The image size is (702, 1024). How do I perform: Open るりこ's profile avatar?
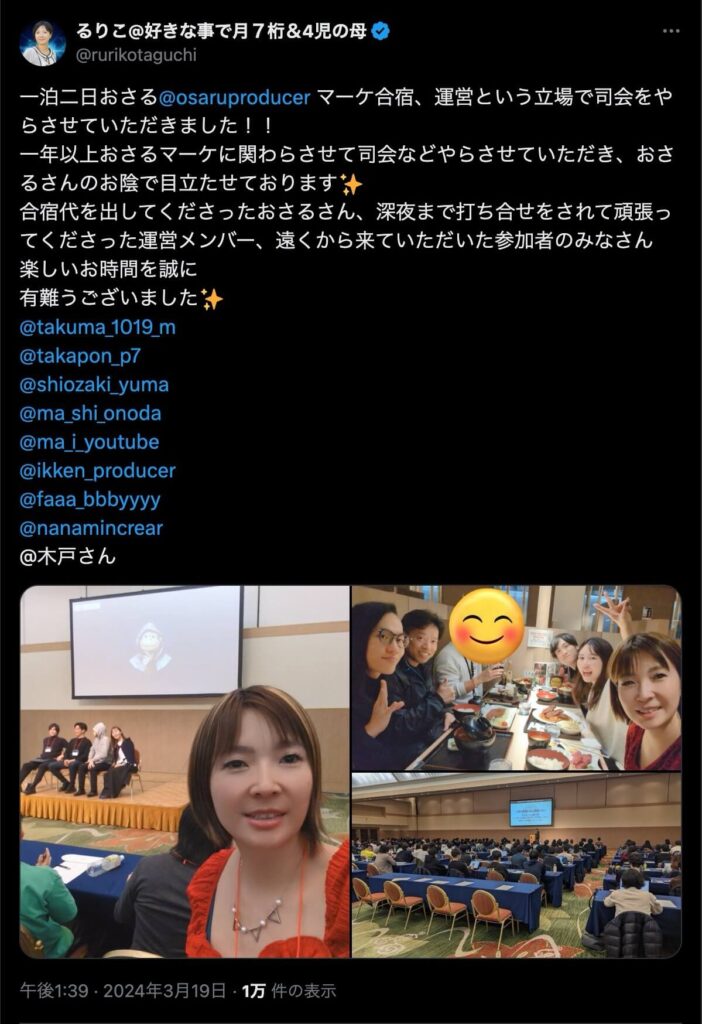click(x=43, y=43)
